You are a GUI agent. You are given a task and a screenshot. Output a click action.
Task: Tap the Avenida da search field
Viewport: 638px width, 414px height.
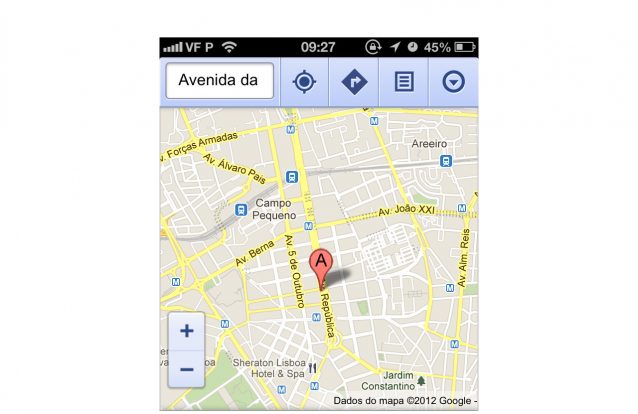pyautogui.click(x=220, y=82)
